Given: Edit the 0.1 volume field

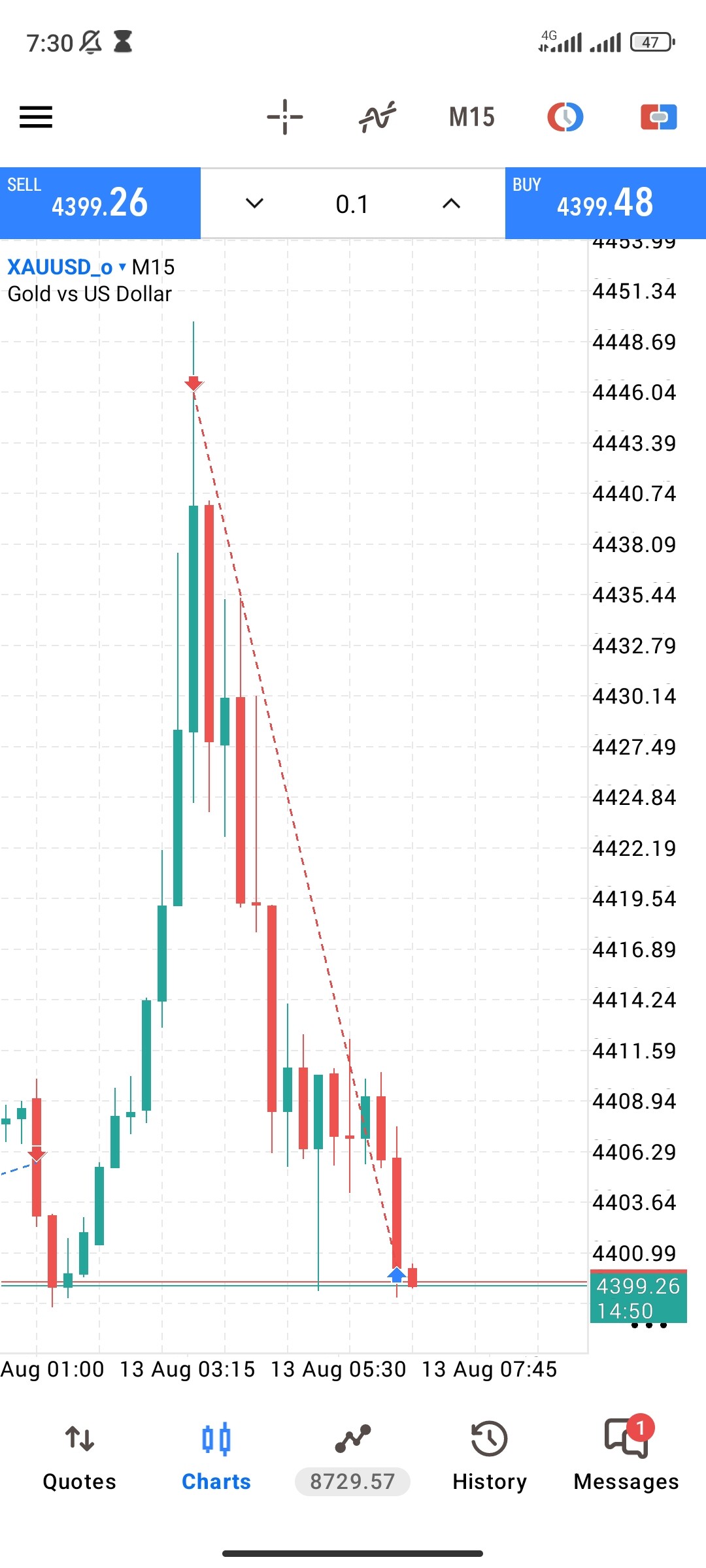Looking at the screenshot, I should pos(352,204).
